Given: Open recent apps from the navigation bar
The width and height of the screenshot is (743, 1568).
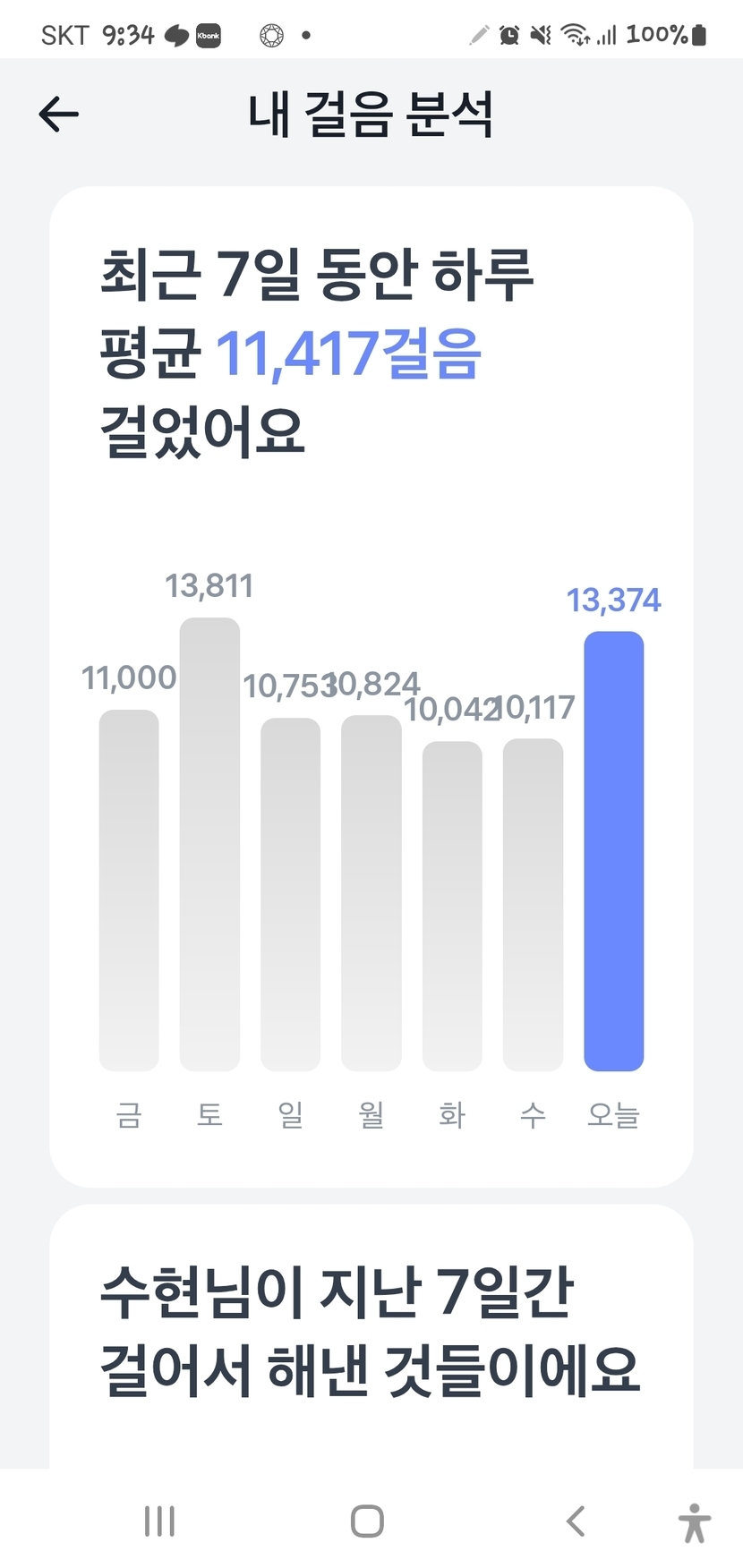Looking at the screenshot, I should [x=160, y=1521].
